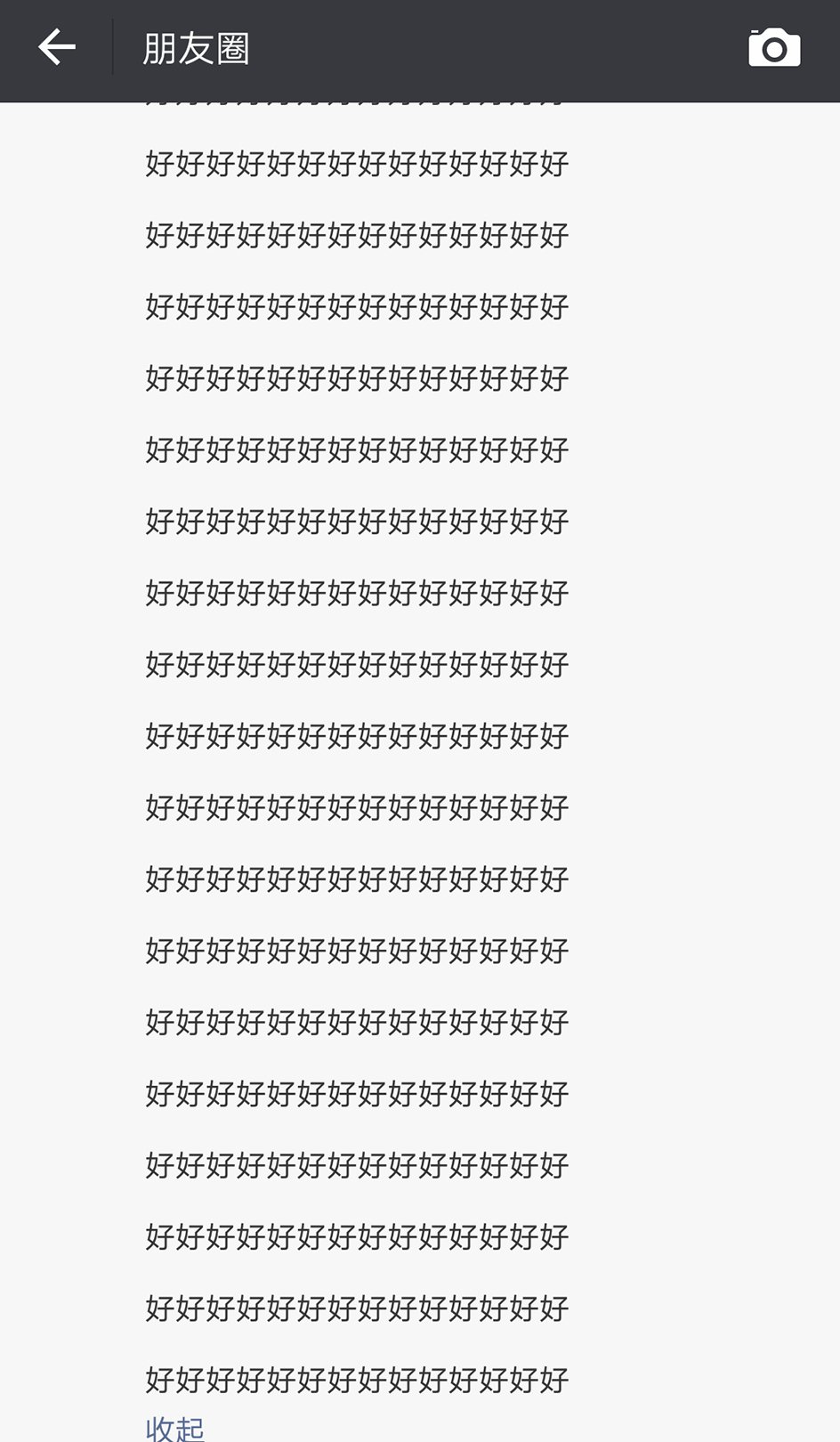Screen dimensions: 840x1442
Task: Collapse the long post with 收起
Action: 175,1428
